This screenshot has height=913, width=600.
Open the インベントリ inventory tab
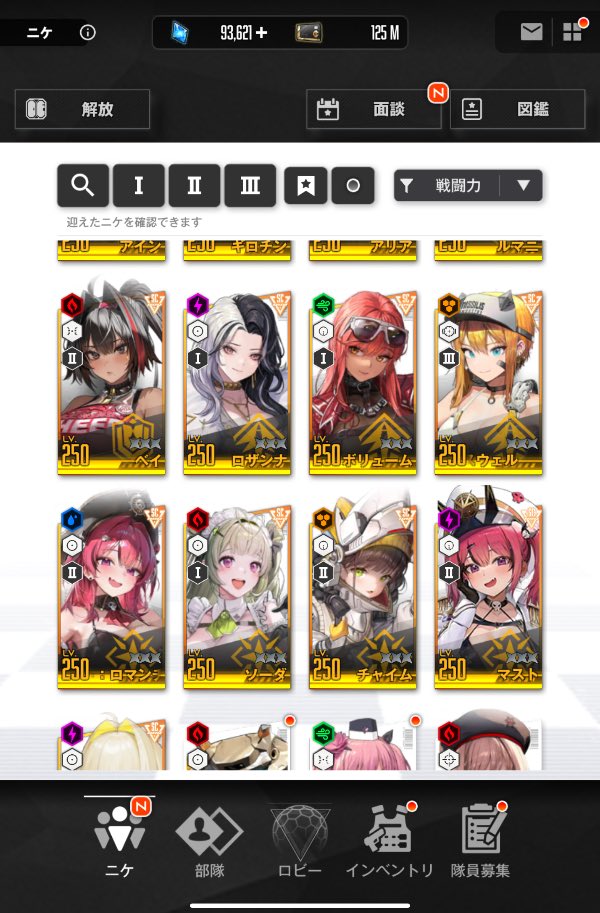tap(389, 842)
